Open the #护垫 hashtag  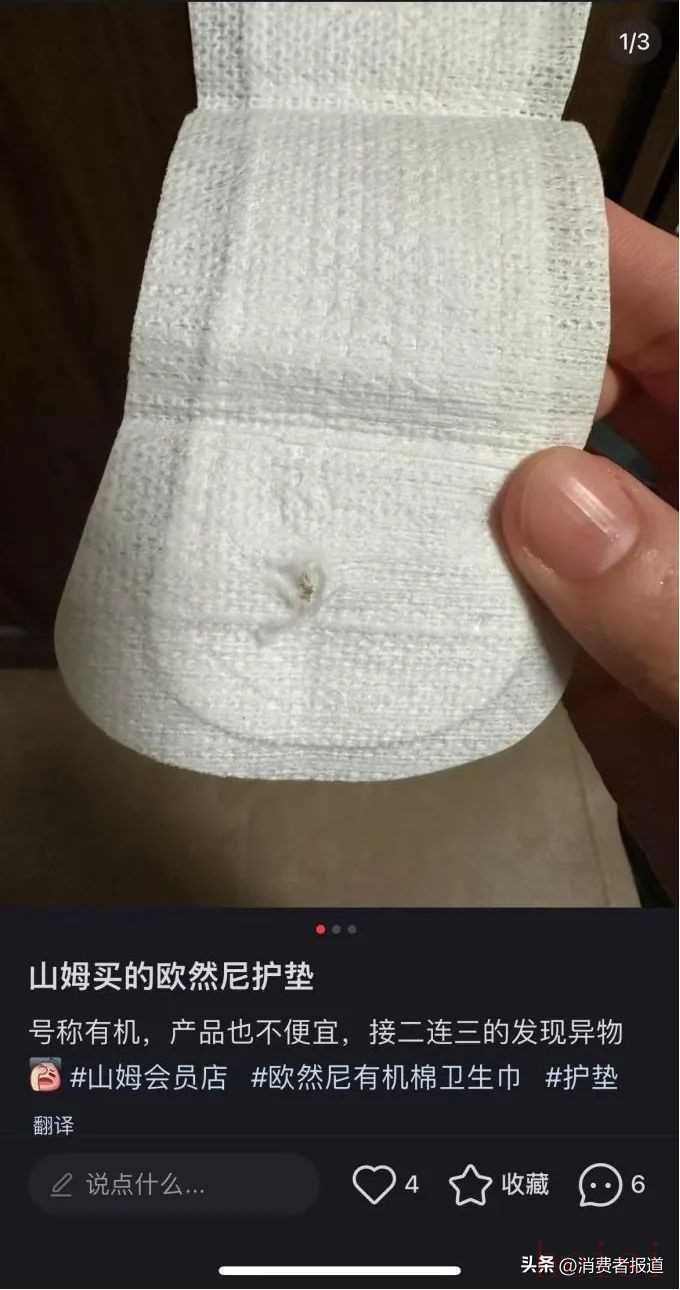click(581, 1077)
